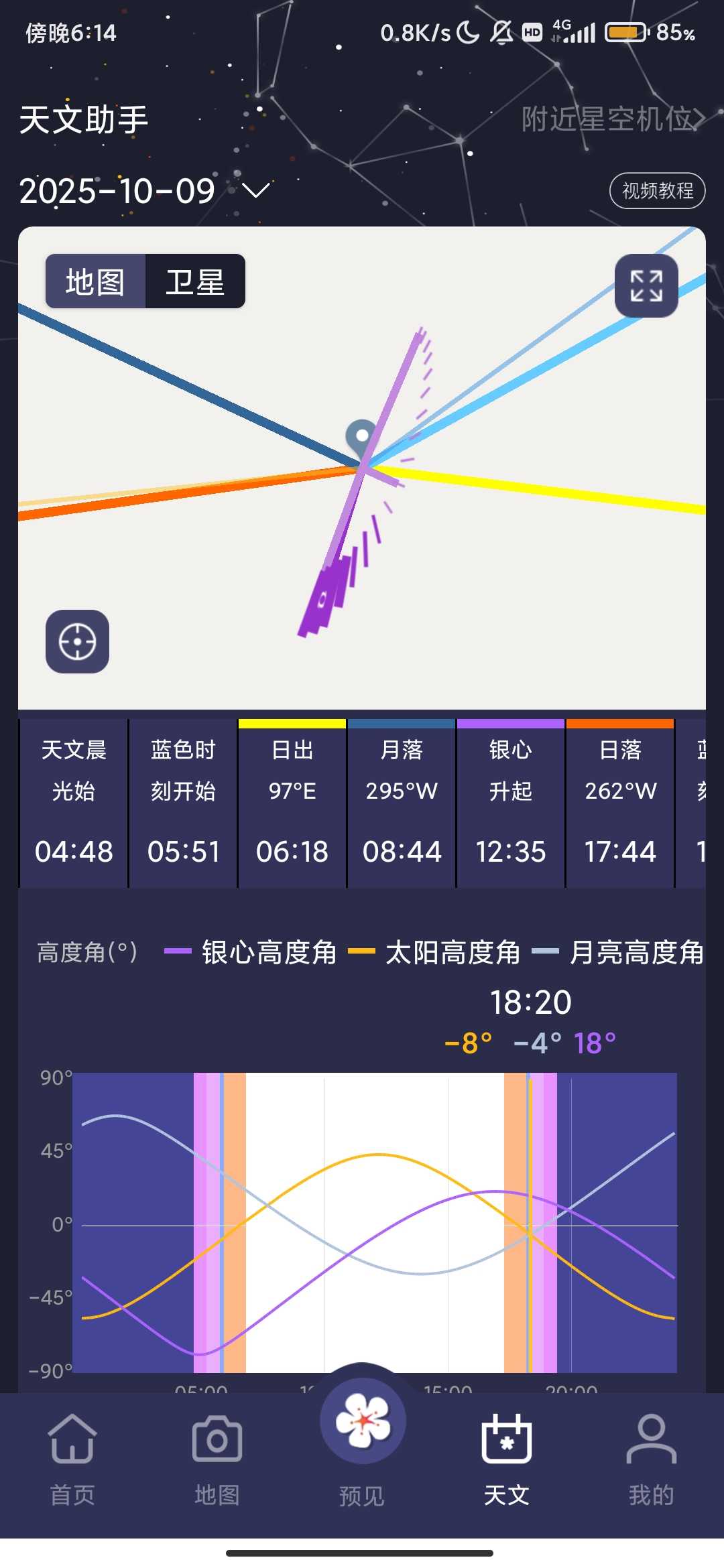Open the 视频教程 video tutorial
724x1568 pixels.
click(x=657, y=191)
